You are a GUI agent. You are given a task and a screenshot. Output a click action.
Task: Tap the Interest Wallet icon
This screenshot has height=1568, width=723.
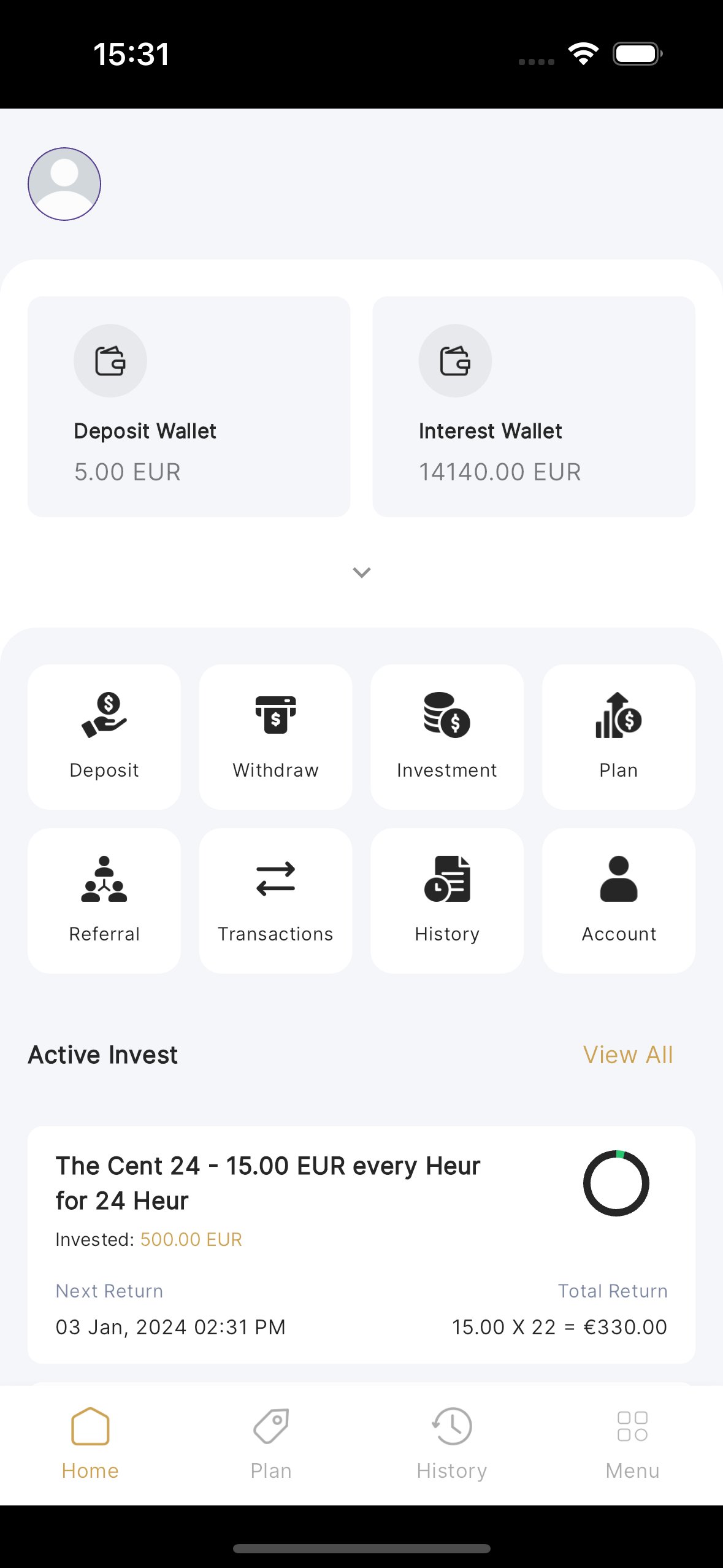[455, 361]
